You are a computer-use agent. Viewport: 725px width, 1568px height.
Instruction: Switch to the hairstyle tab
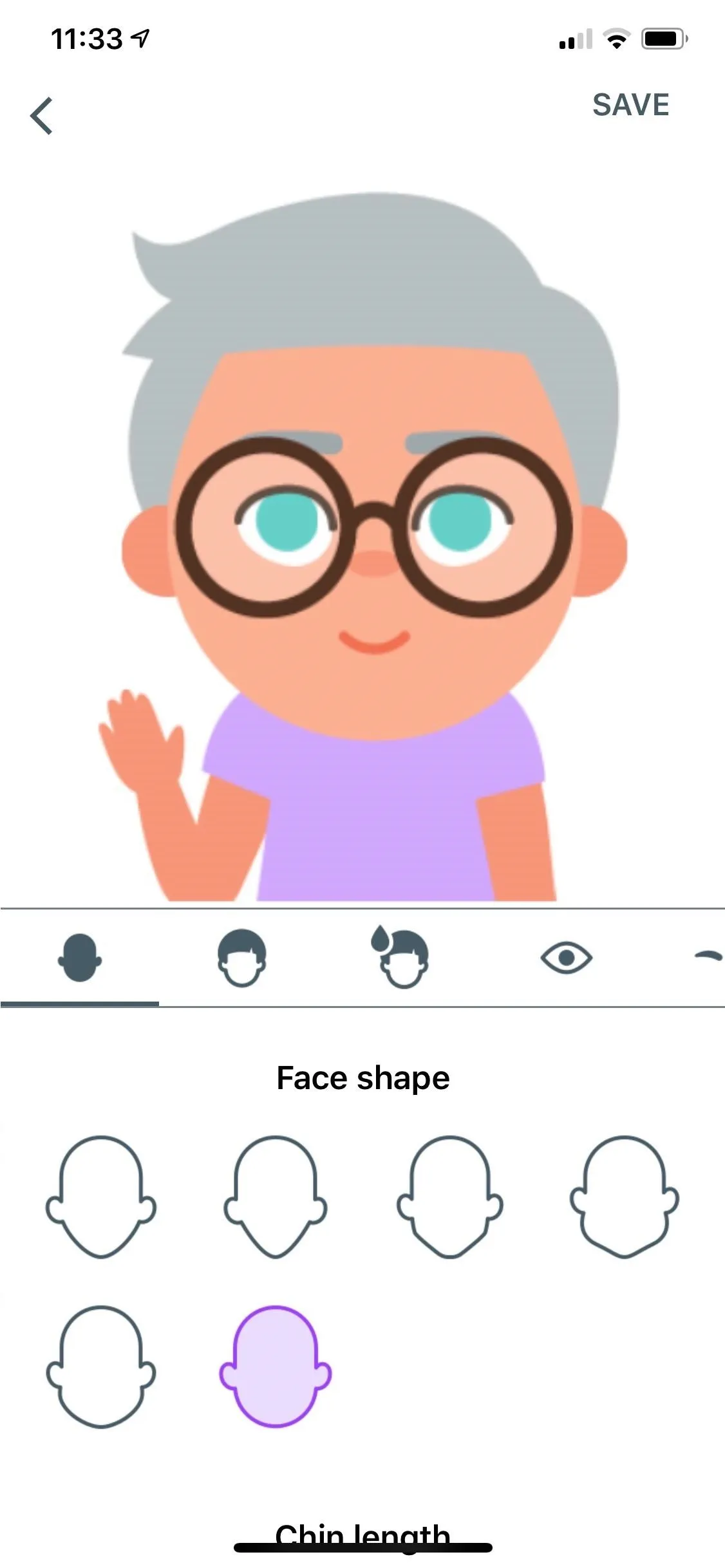click(241, 958)
